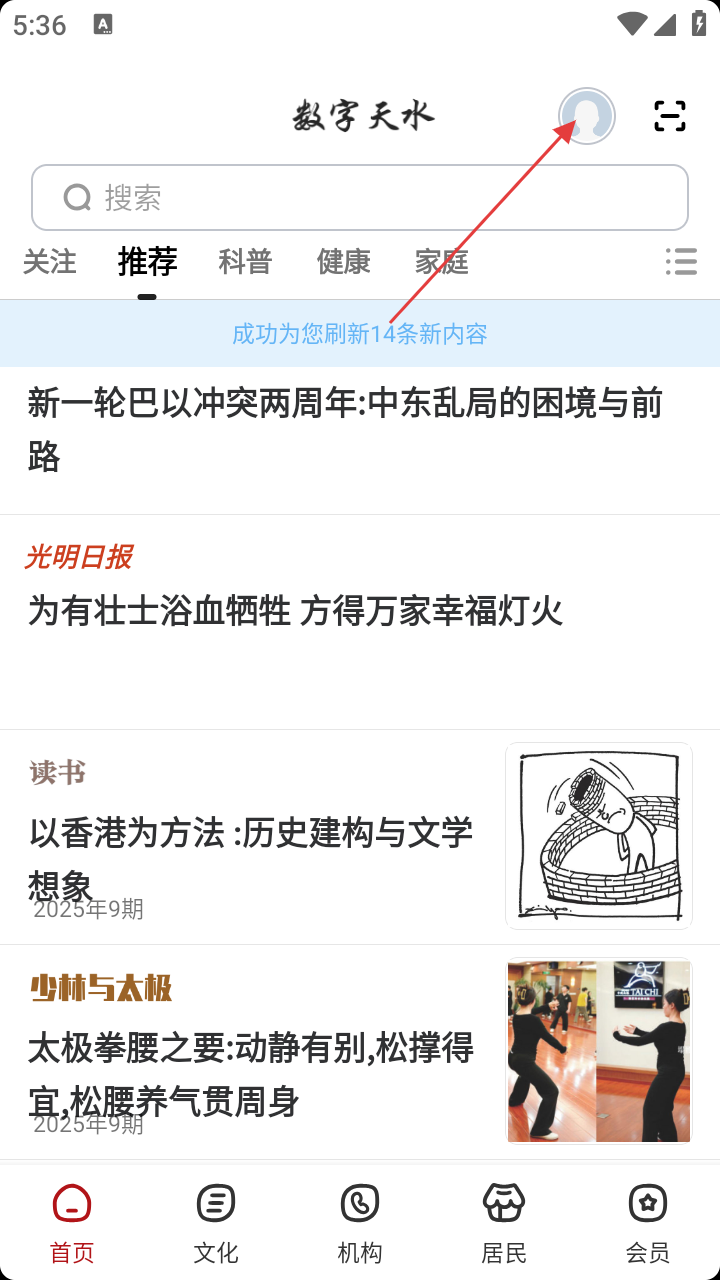This screenshot has height=1280, width=720.
Task: Open article on 新一轮巴以冲突两周年
Action: 345,430
